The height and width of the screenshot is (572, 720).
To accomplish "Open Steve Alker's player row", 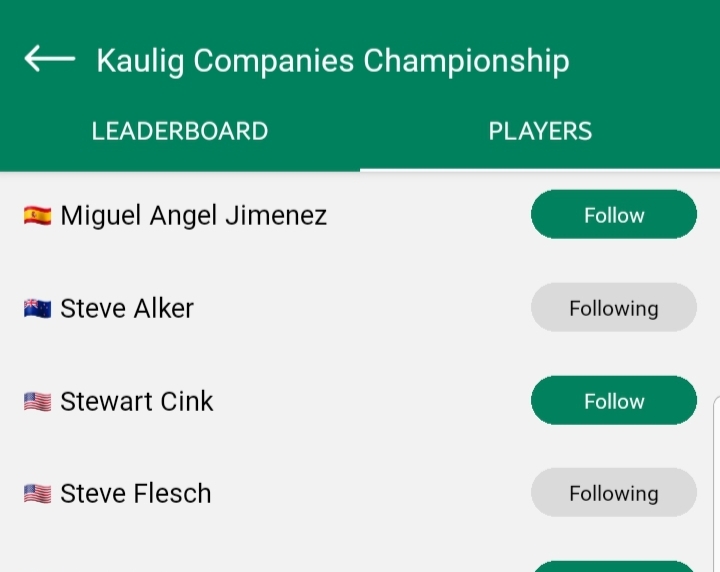I will click(x=127, y=308).
